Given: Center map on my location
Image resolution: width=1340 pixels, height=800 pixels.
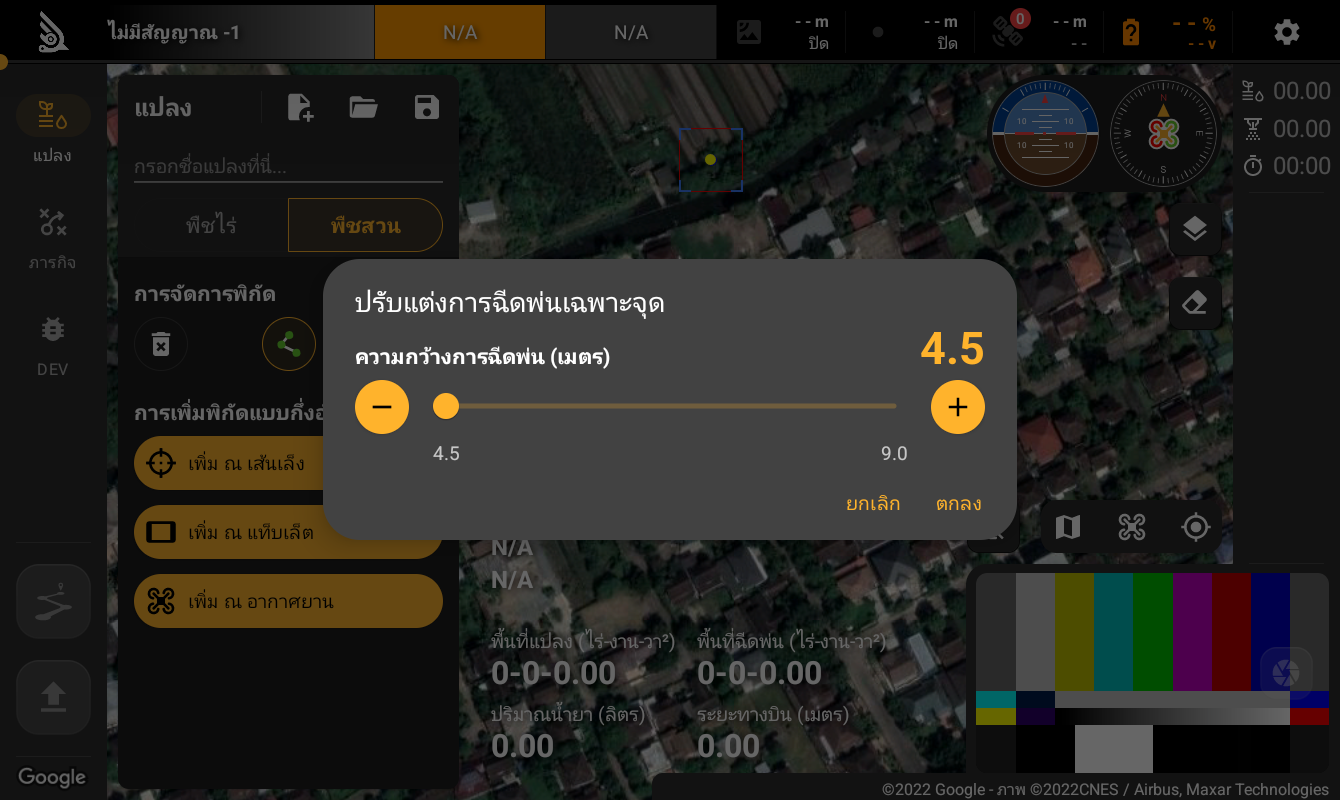Looking at the screenshot, I should click(x=1196, y=527).
